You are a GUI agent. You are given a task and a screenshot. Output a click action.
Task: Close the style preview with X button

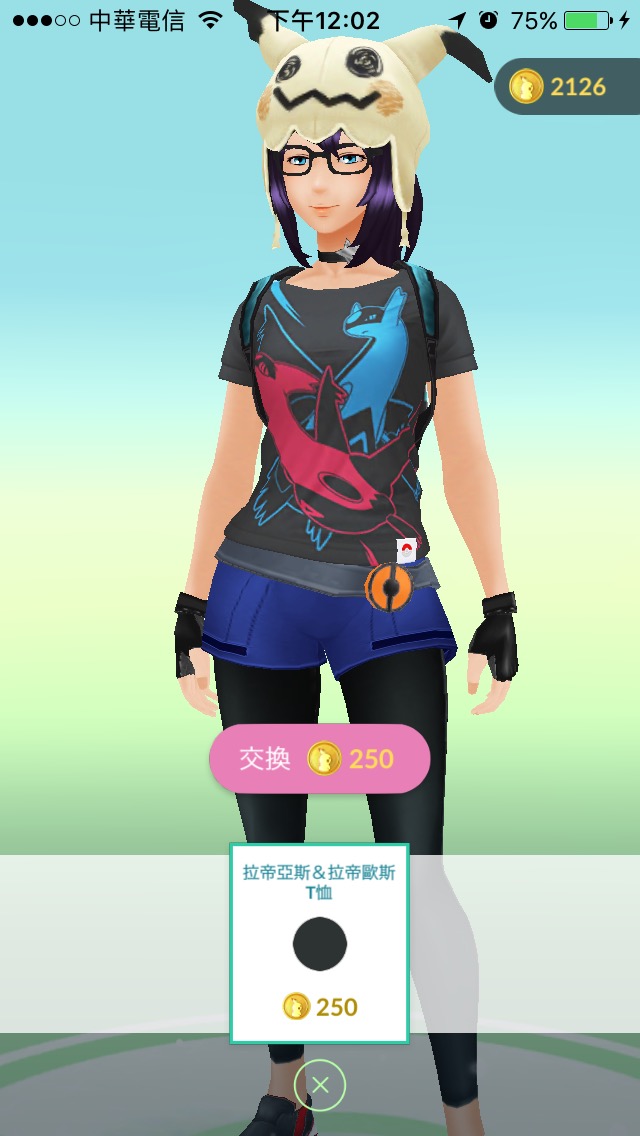(x=320, y=1085)
